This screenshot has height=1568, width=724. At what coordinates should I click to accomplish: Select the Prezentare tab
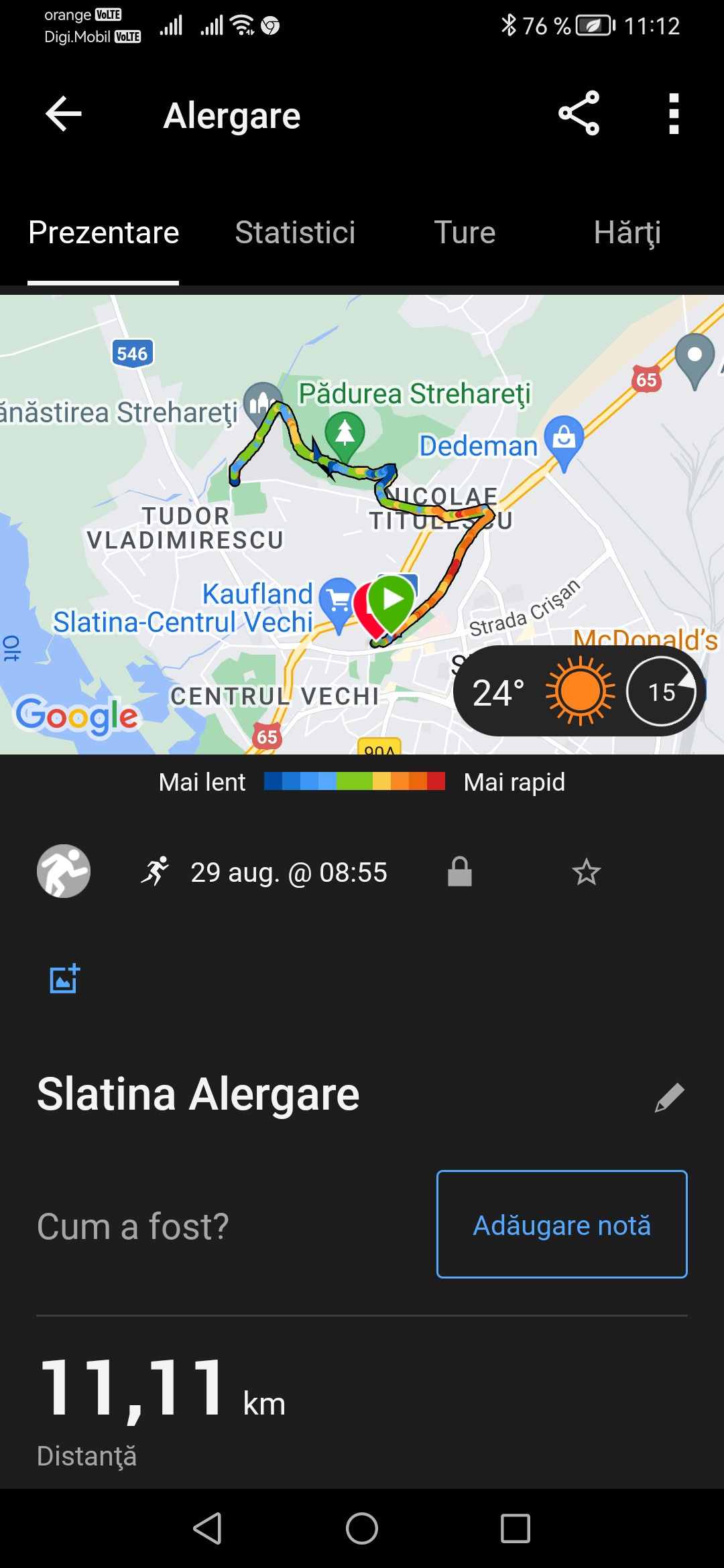(103, 233)
